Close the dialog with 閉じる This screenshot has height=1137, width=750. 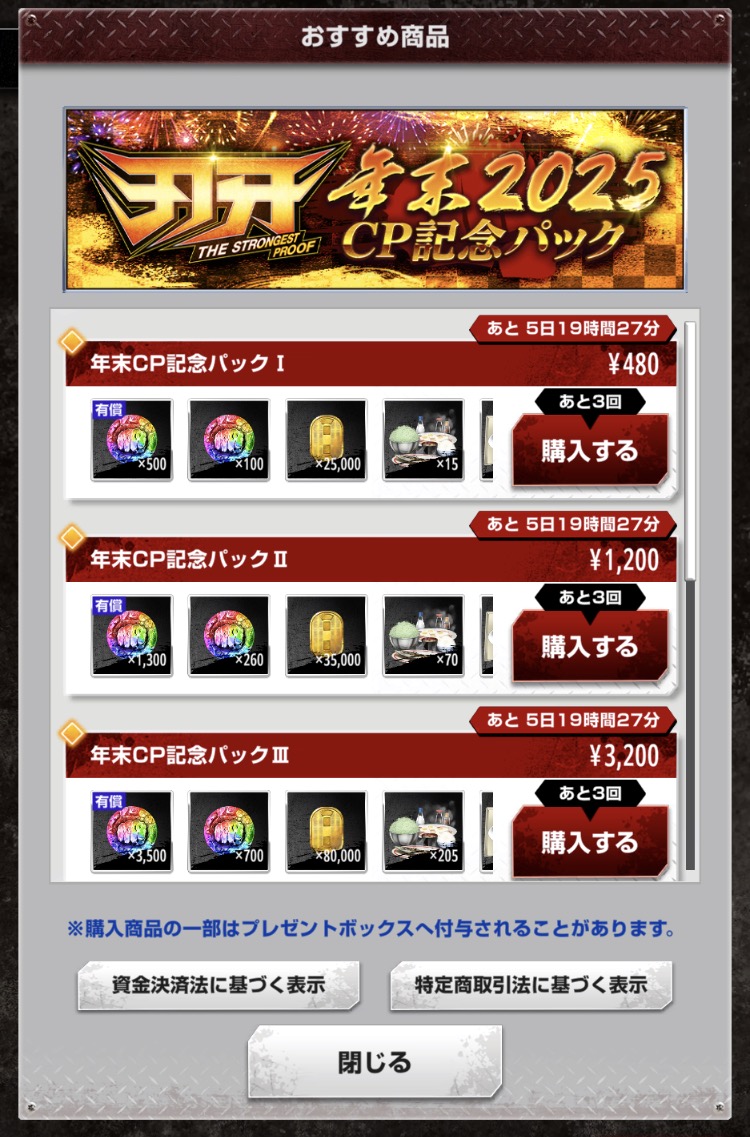(374, 1062)
